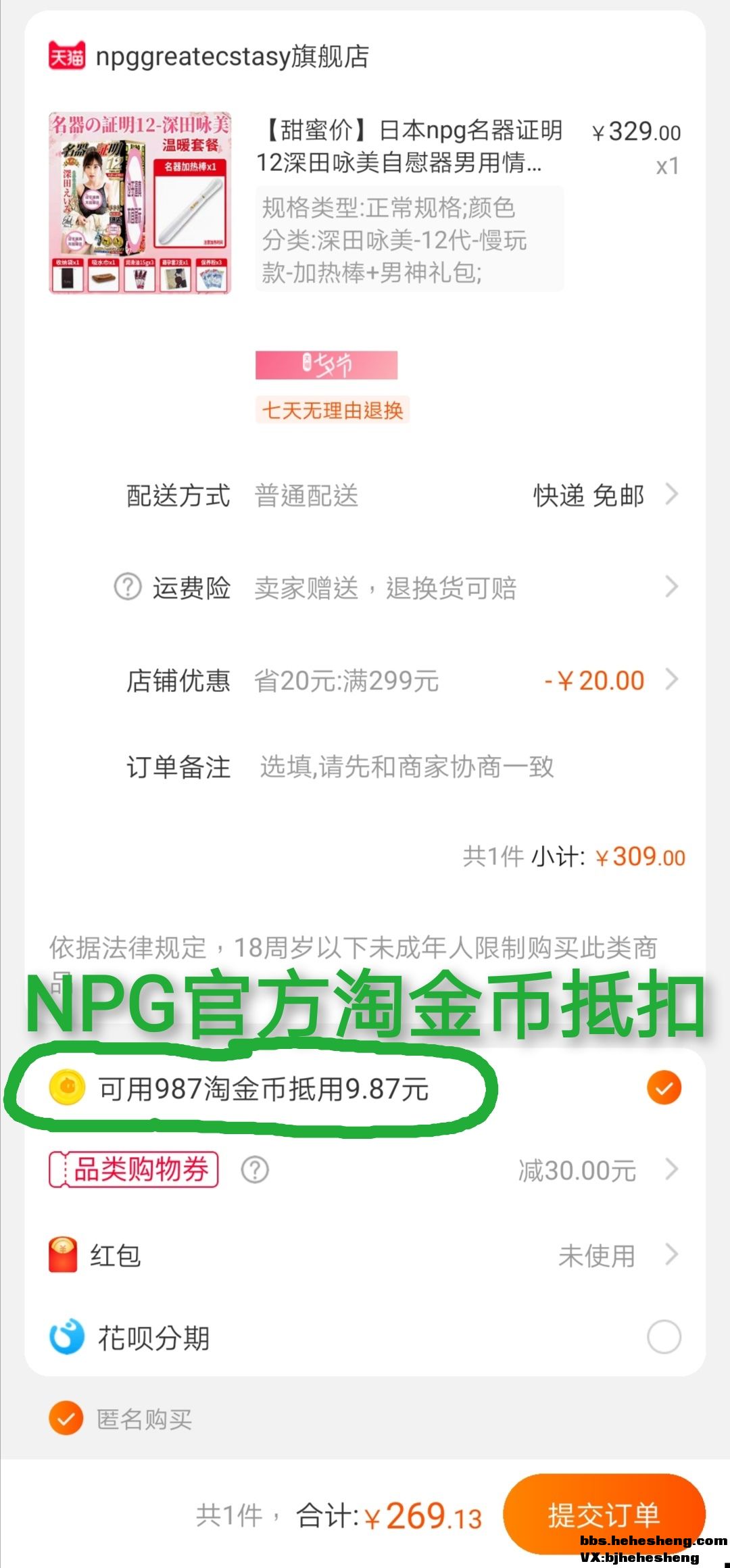Toggle the 匿名购买 checkbox
The height and width of the screenshot is (1568, 730).
(x=66, y=1418)
